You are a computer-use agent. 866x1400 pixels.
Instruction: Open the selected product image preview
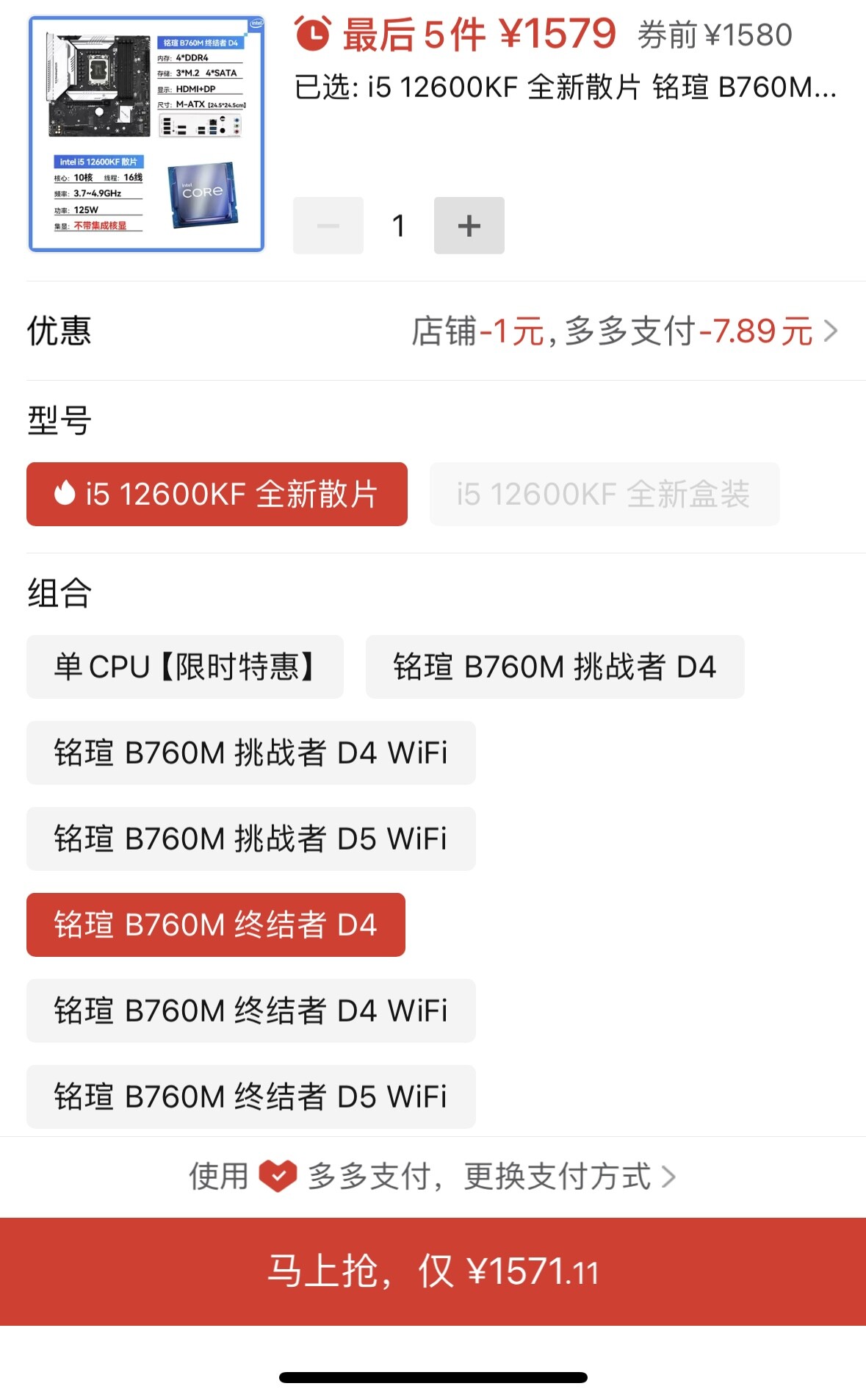(146, 134)
